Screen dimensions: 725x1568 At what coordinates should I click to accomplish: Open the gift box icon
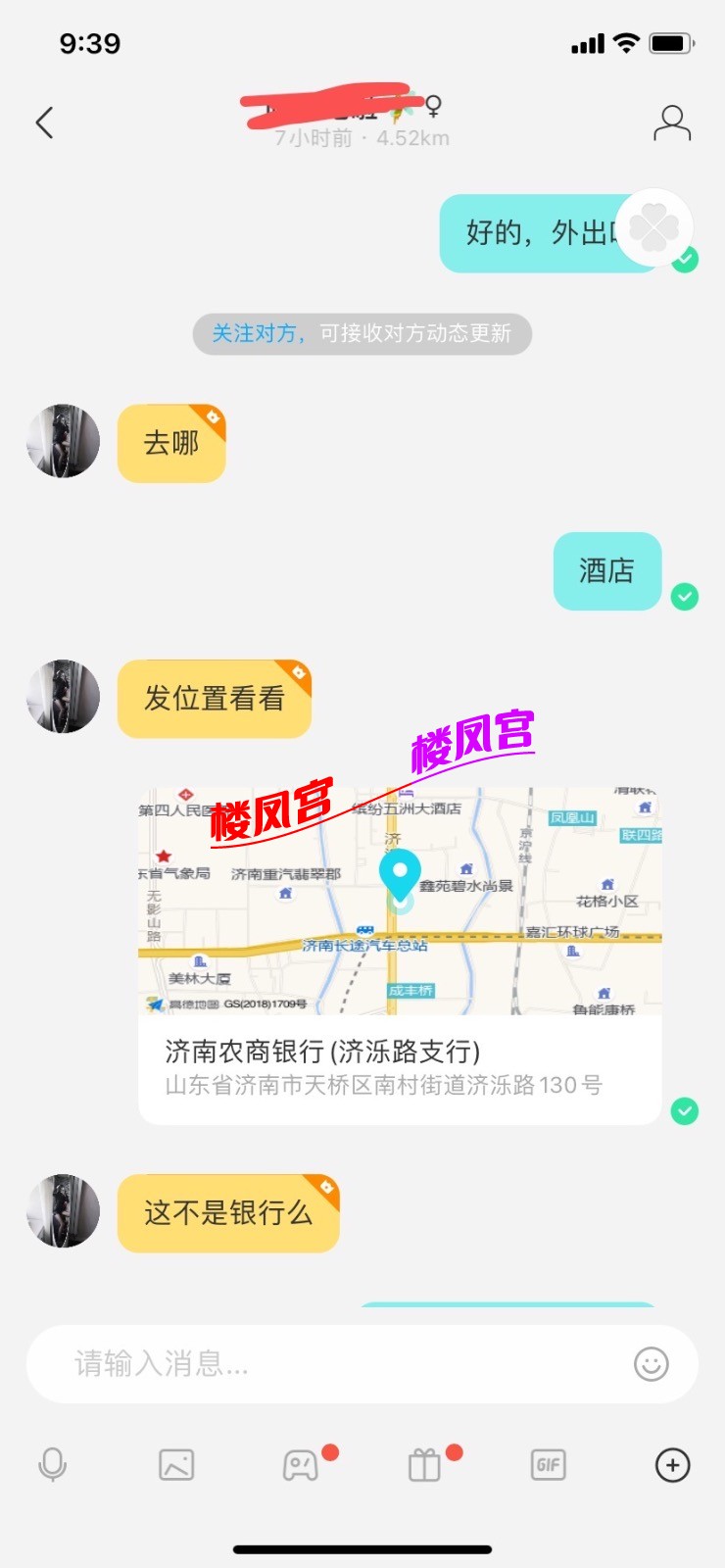[x=424, y=1465]
